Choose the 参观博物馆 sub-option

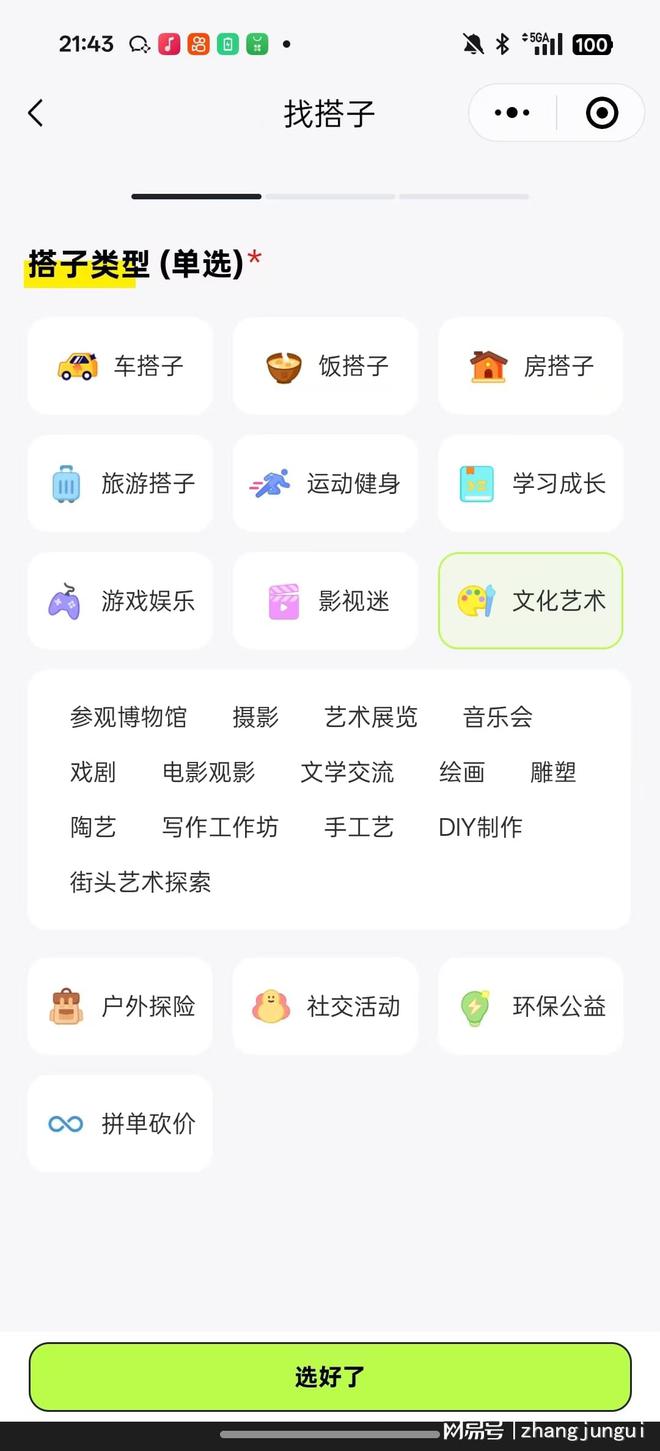click(128, 717)
